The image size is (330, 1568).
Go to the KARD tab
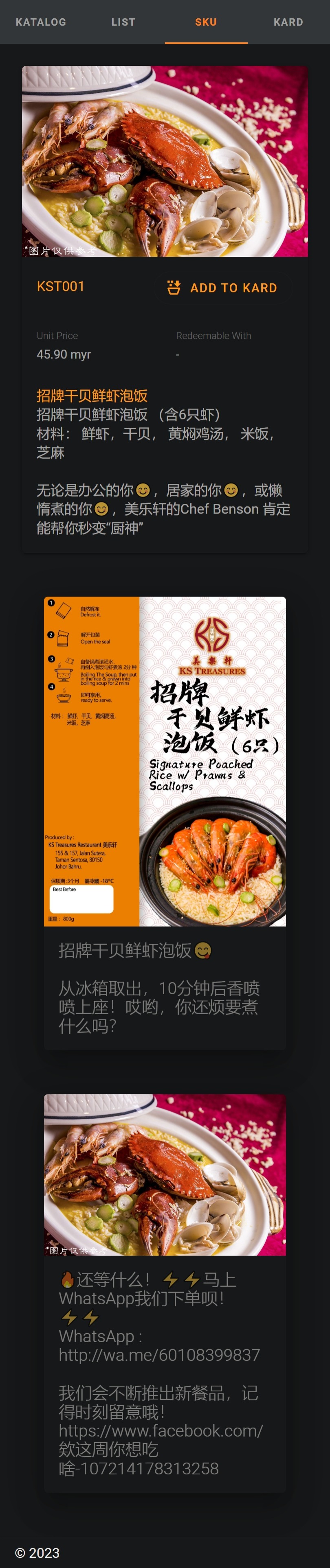coord(288,22)
